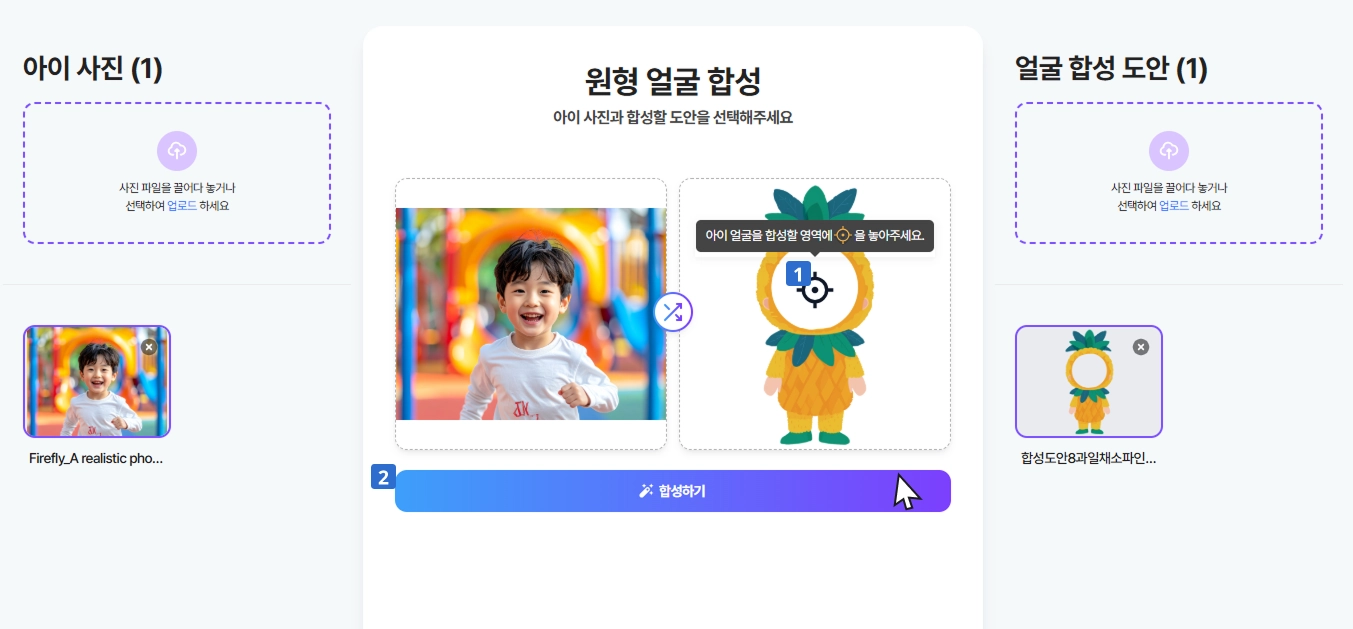Open the 업로드 link under 얼굴 합성 도안
The height and width of the screenshot is (629, 1353).
click(x=1174, y=206)
